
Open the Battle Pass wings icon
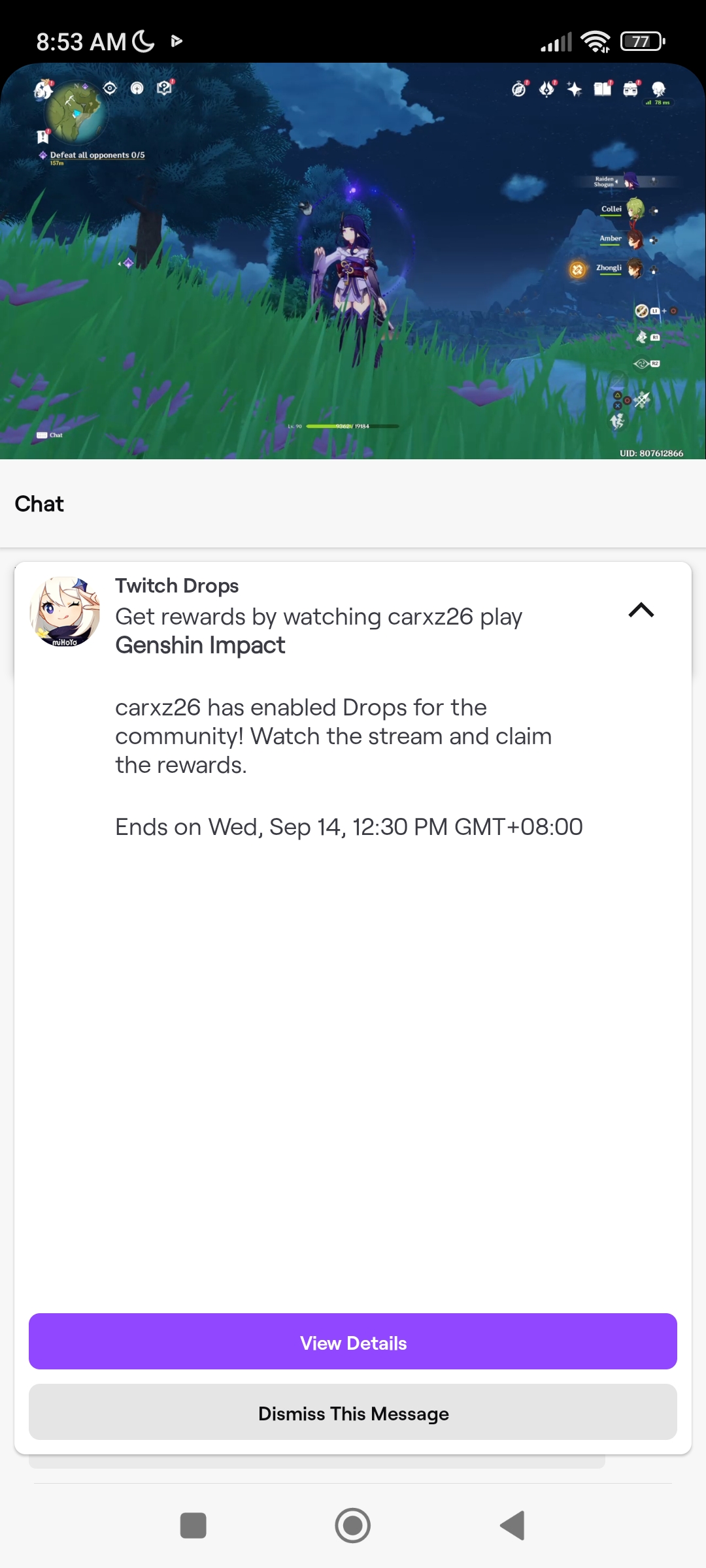[548, 87]
